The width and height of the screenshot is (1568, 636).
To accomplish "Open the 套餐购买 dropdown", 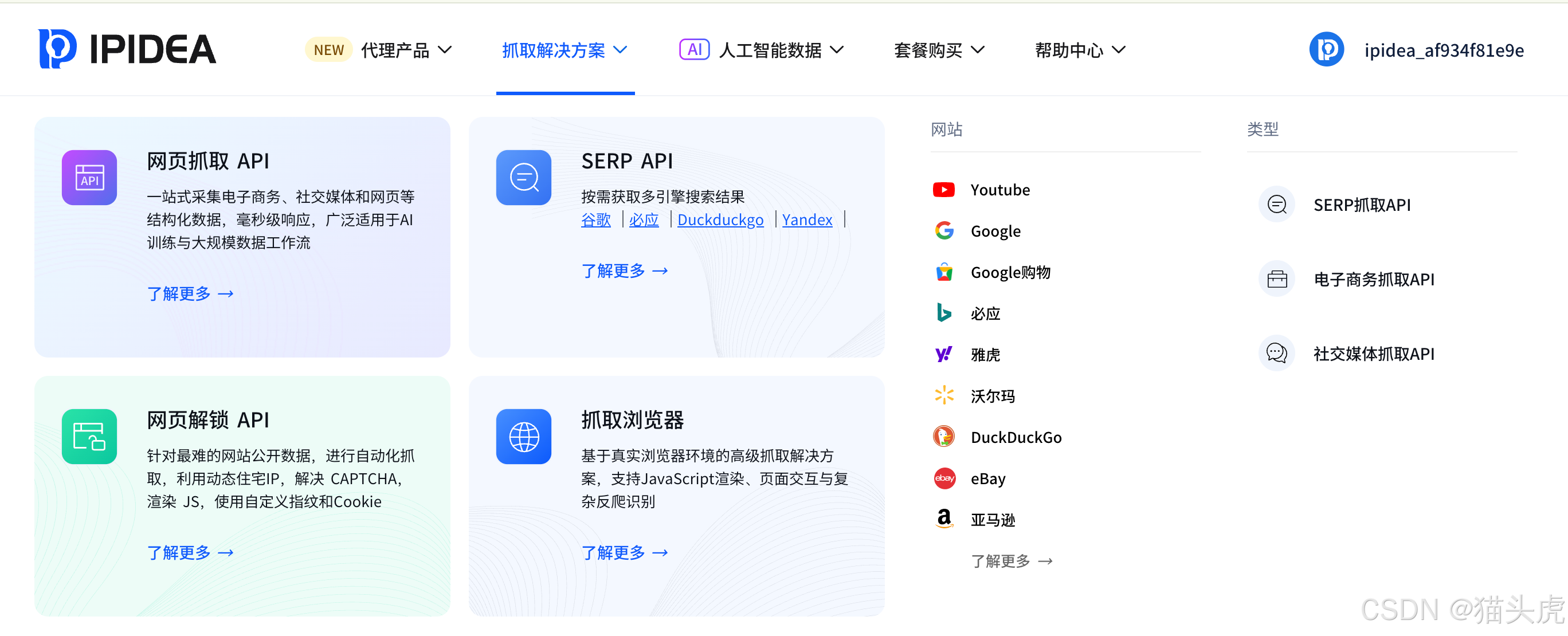I will click(938, 50).
